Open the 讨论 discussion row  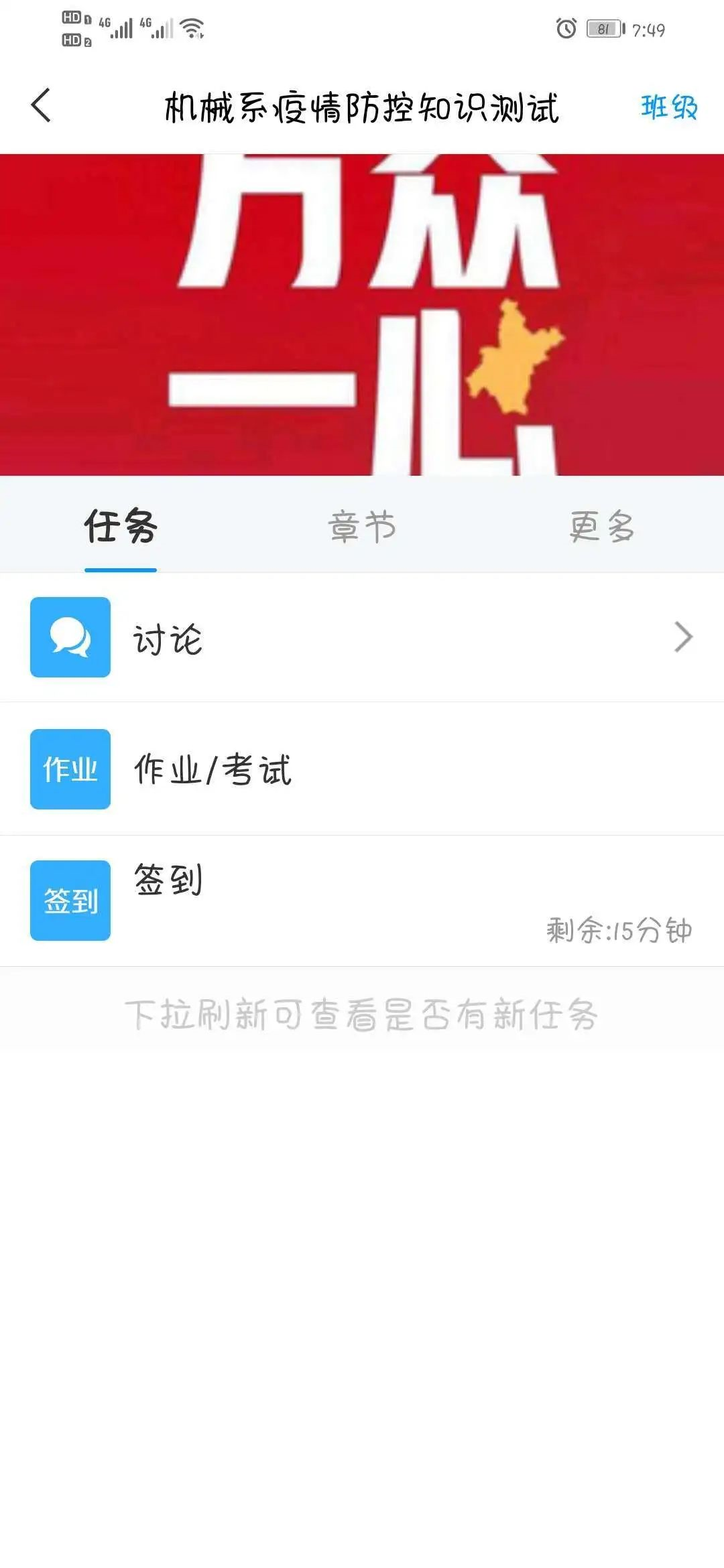point(362,637)
